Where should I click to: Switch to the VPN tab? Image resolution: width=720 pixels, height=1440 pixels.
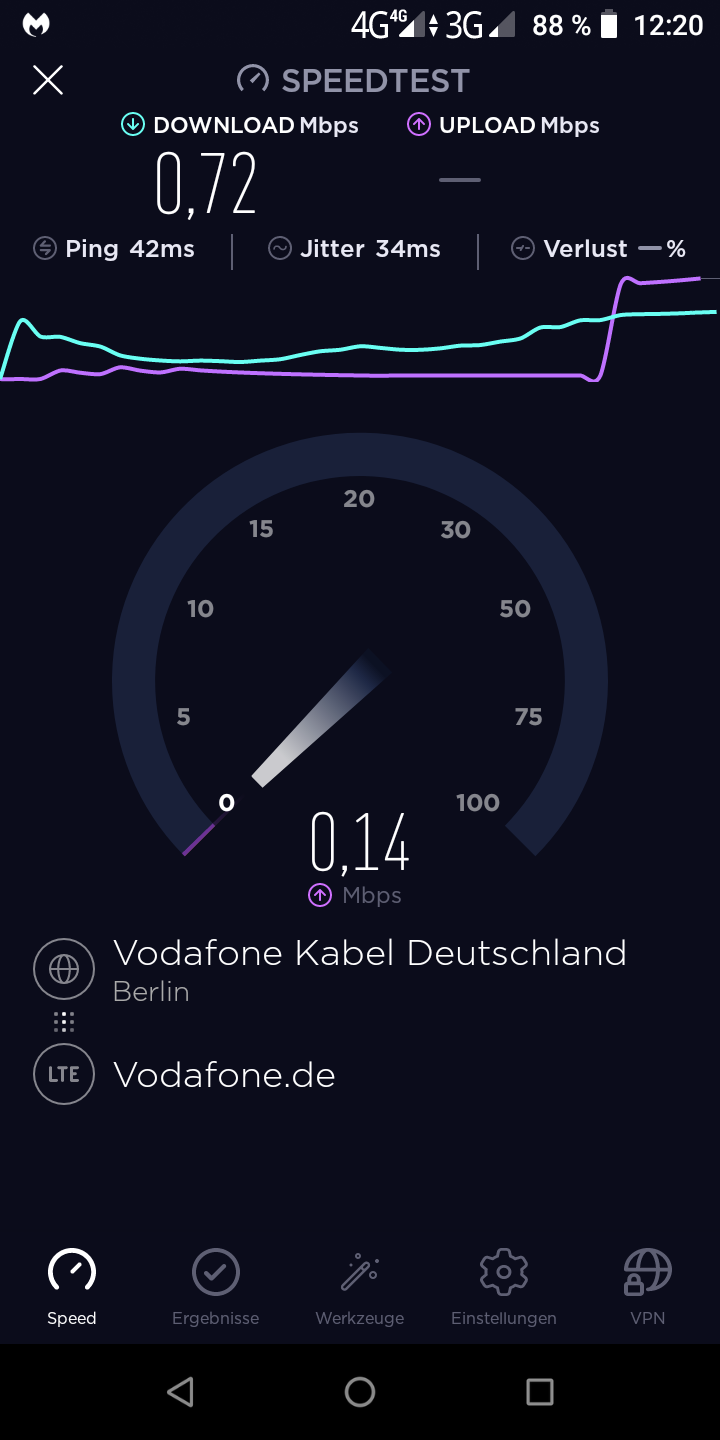pos(648,1286)
